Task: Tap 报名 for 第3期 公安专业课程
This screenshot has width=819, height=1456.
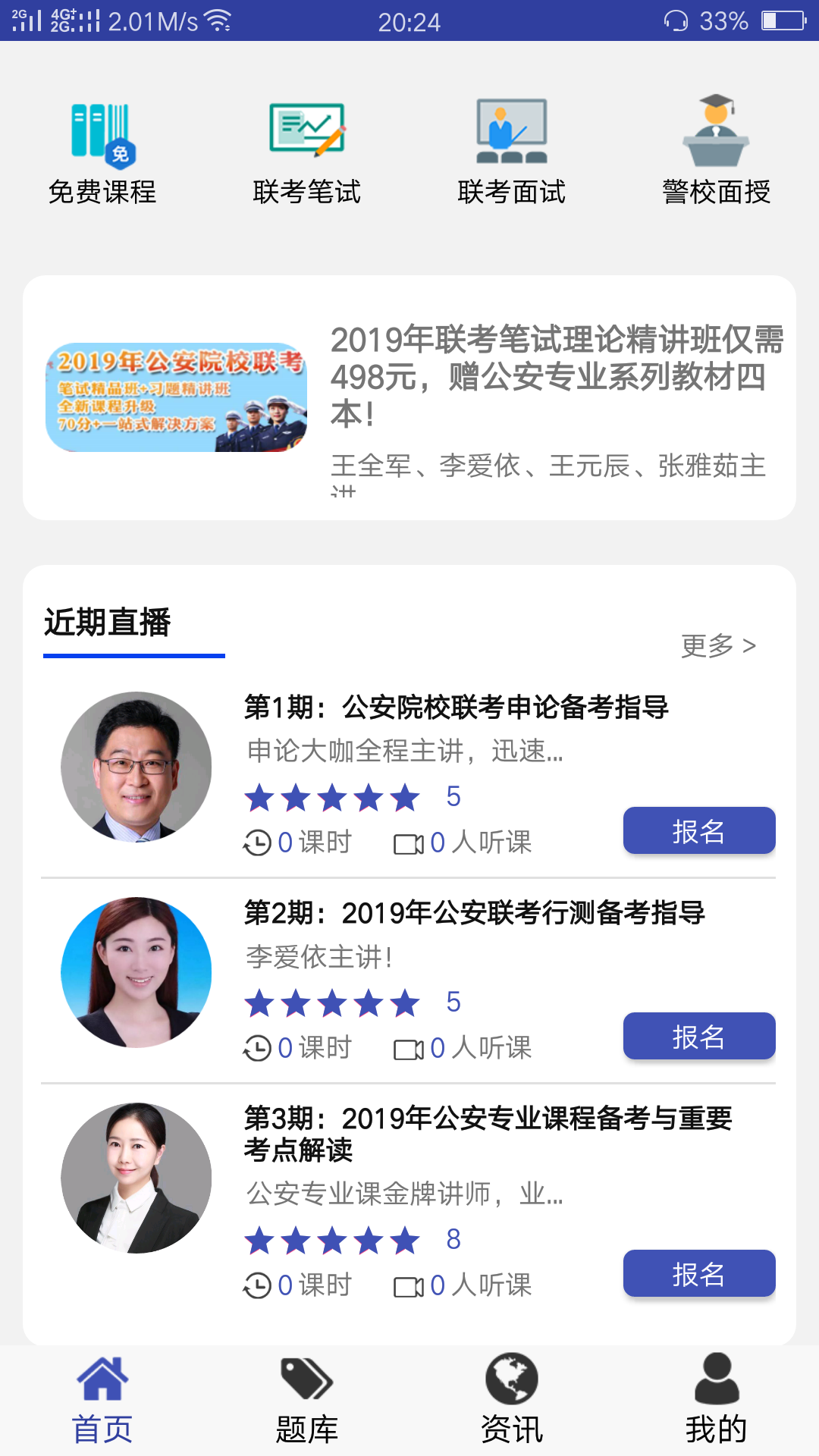Action: [x=698, y=1273]
